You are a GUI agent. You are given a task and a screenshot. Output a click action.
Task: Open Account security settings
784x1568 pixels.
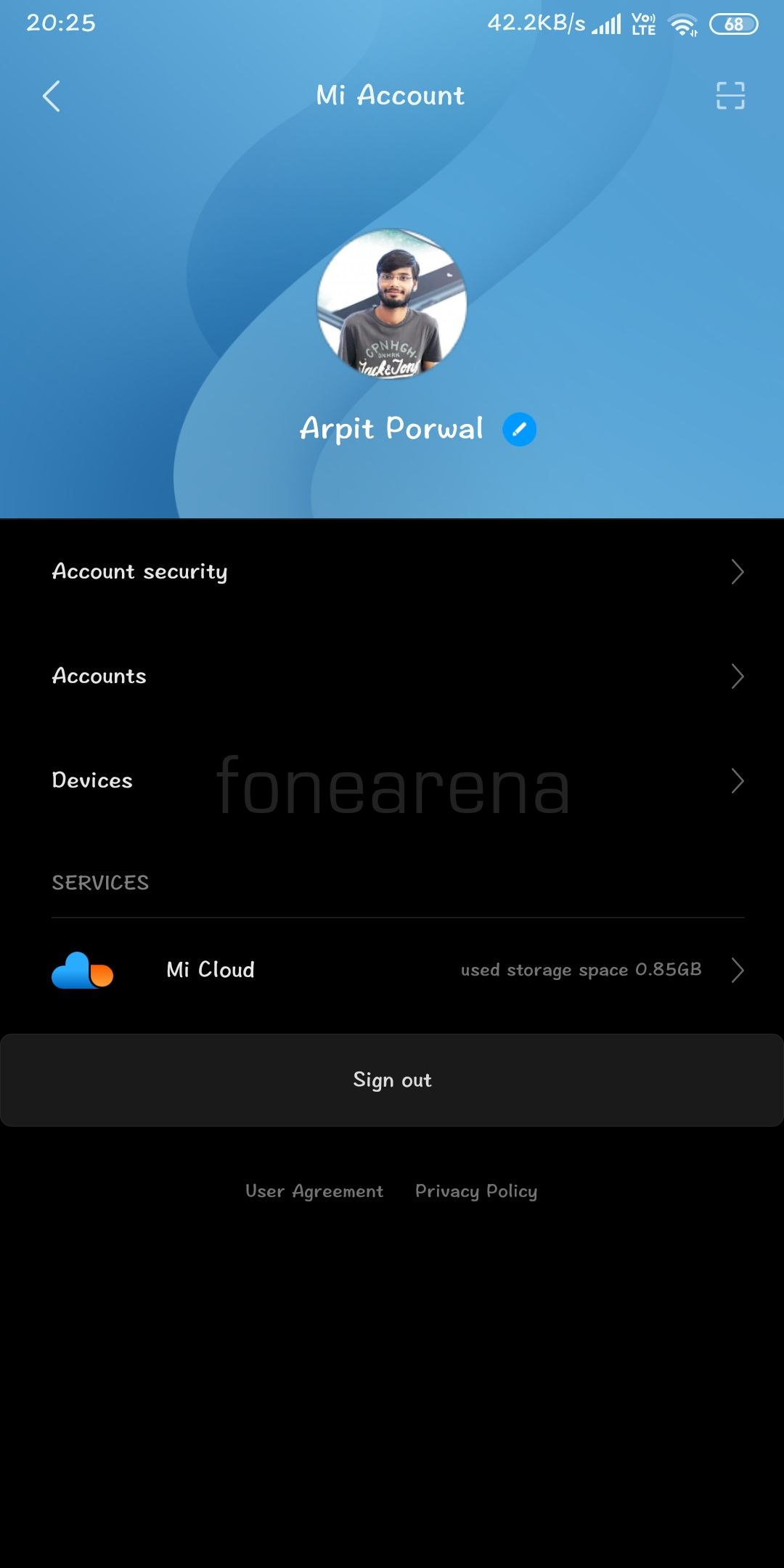pyautogui.click(x=392, y=572)
